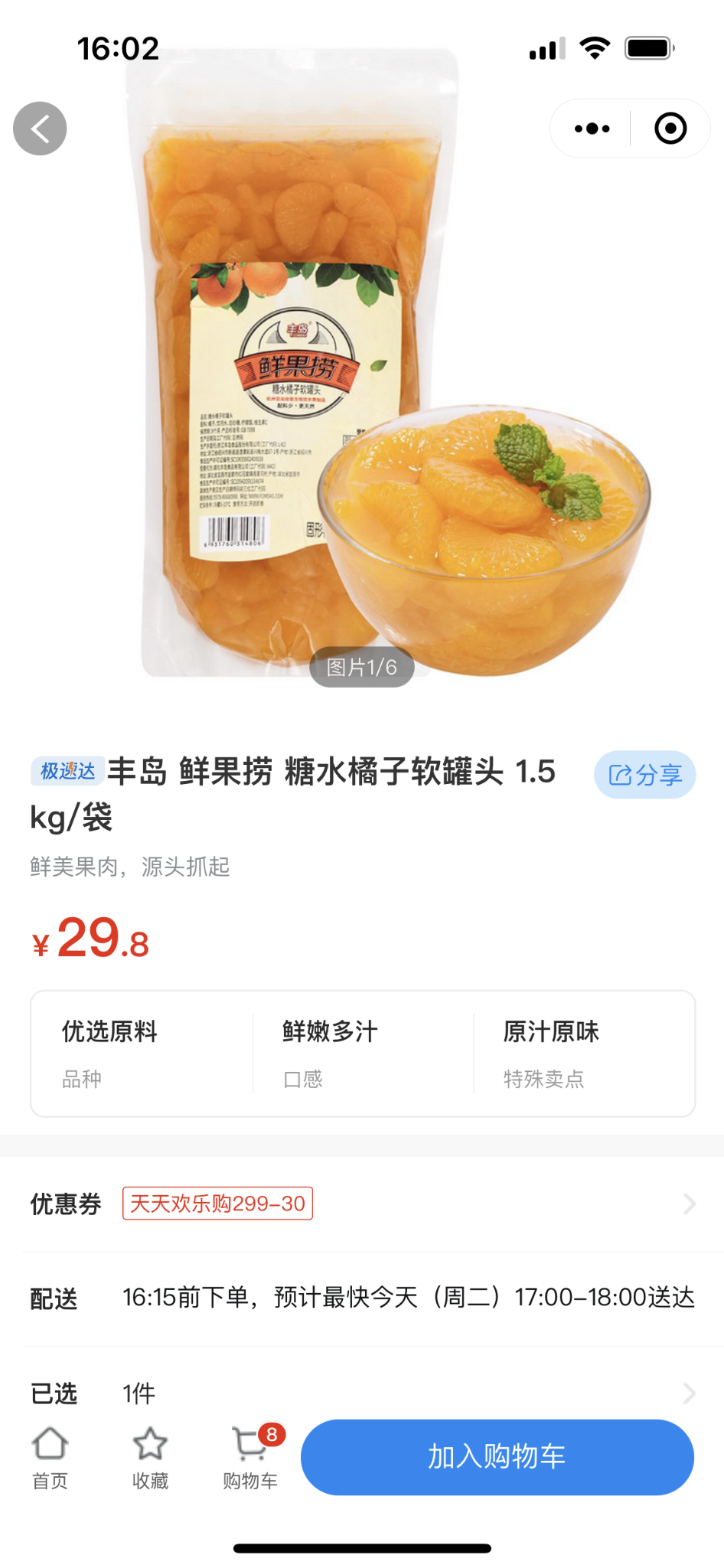724x1568 pixels.
Task: Go to the 首页 home tab
Action: tap(51, 1458)
